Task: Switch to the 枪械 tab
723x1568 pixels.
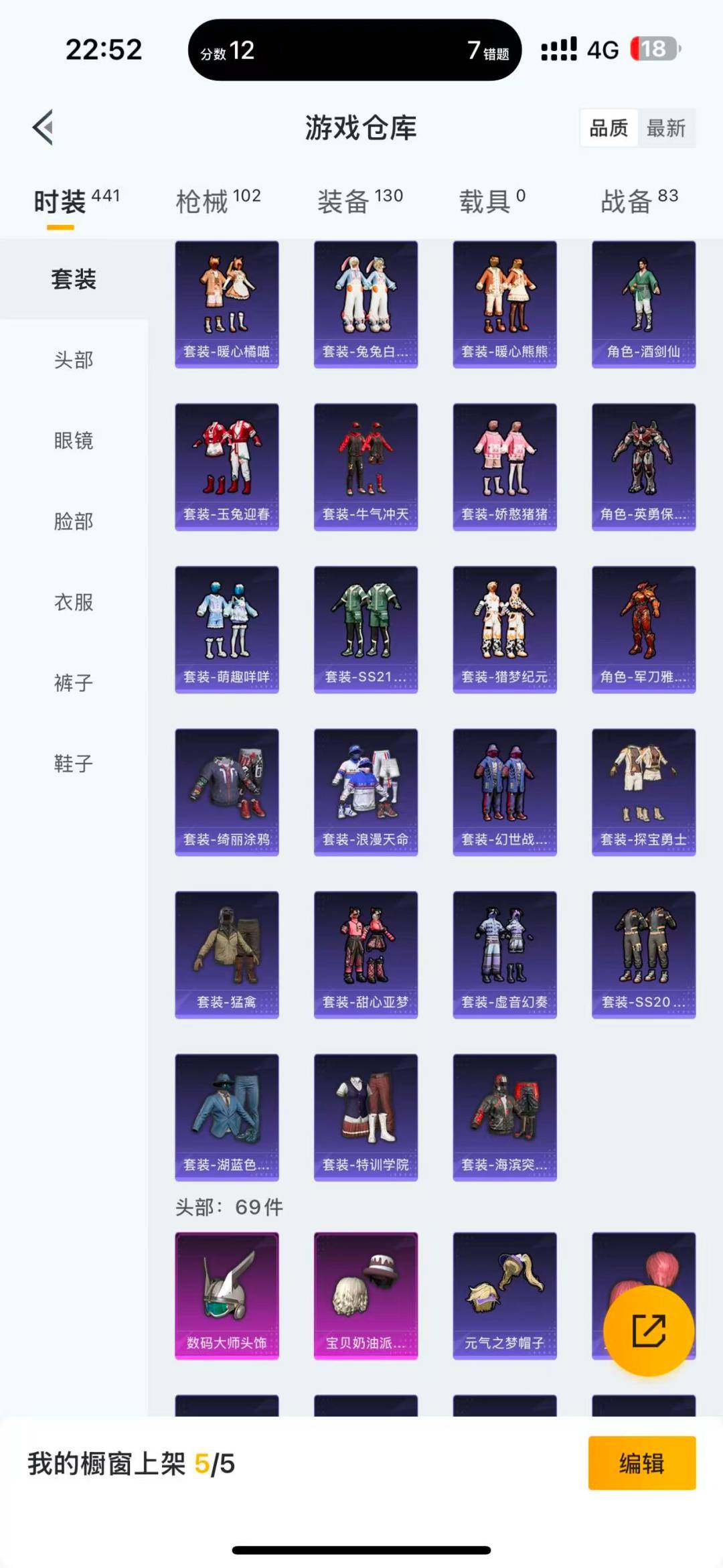Action: [218, 200]
